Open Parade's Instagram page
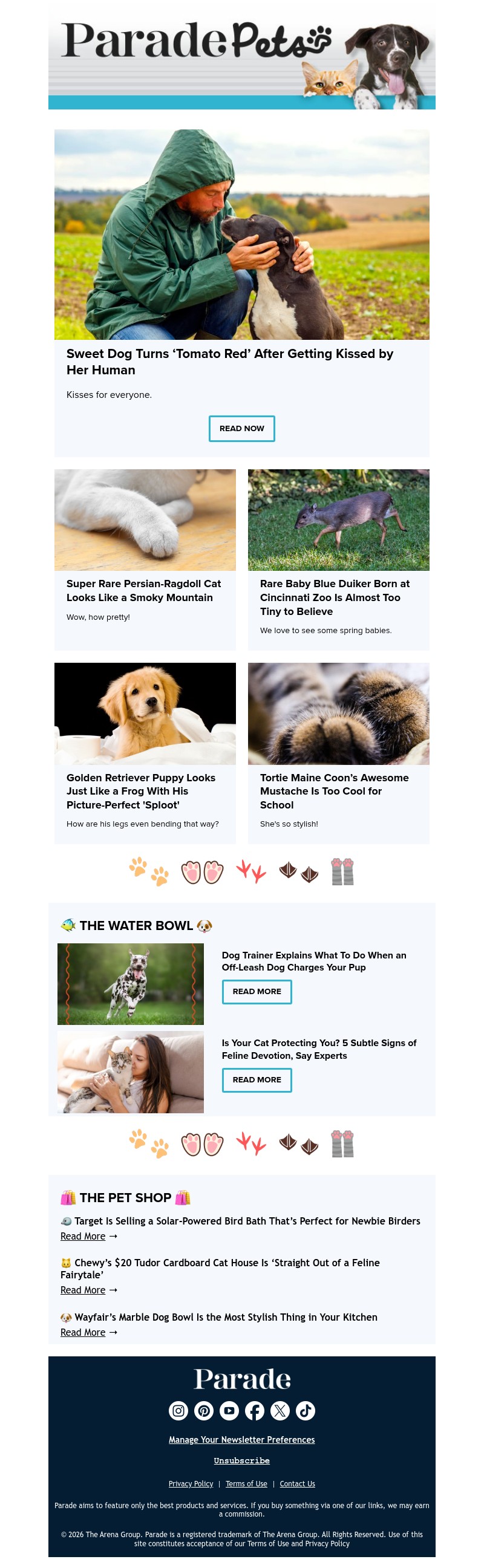Screen dimensions: 484x1568 coord(178,1410)
